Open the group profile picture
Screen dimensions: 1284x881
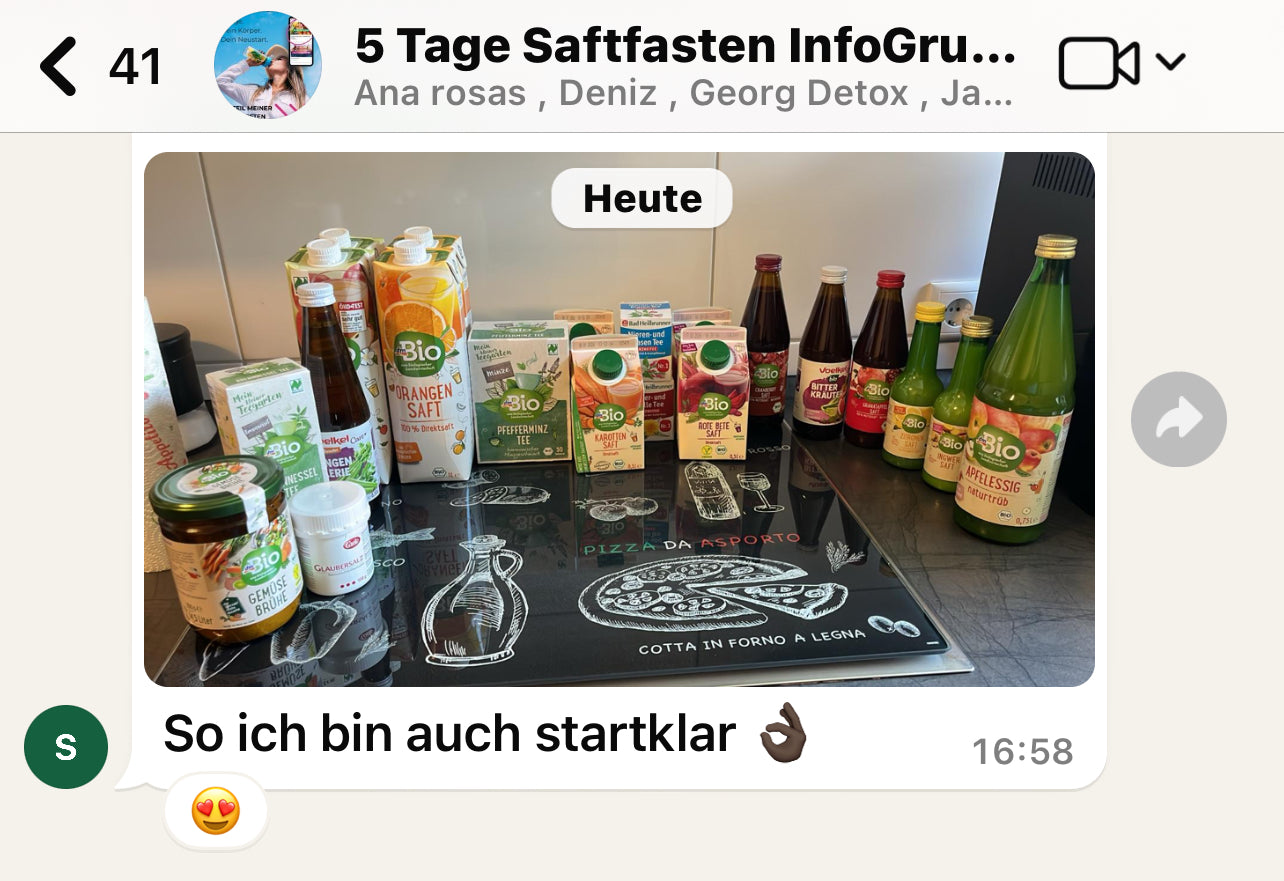coord(267,66)
